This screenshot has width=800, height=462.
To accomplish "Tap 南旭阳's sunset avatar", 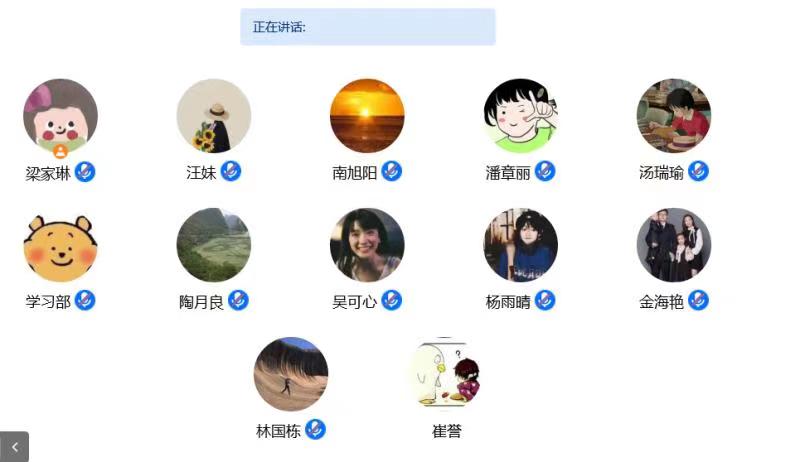I will point(367,116).
